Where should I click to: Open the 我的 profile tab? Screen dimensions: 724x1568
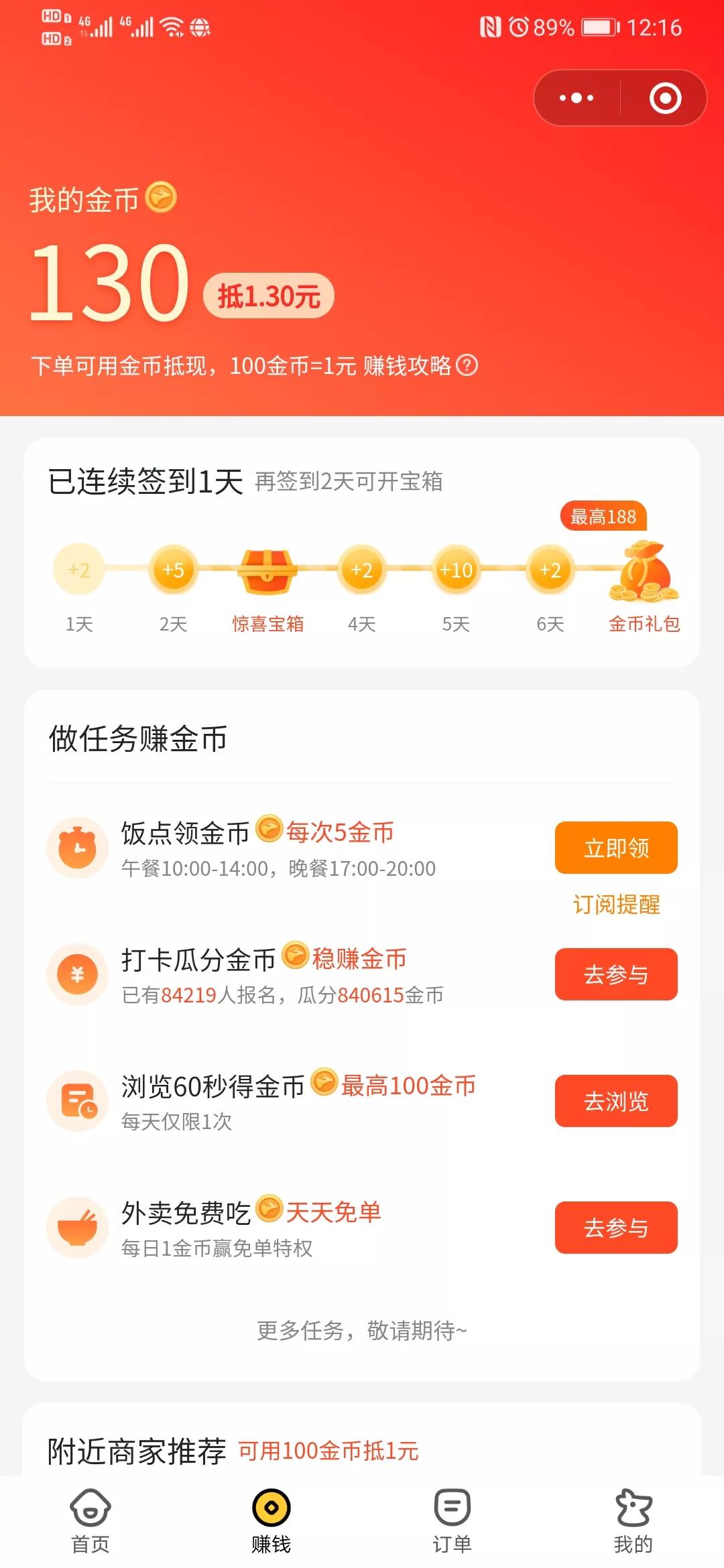point(633,1521)
